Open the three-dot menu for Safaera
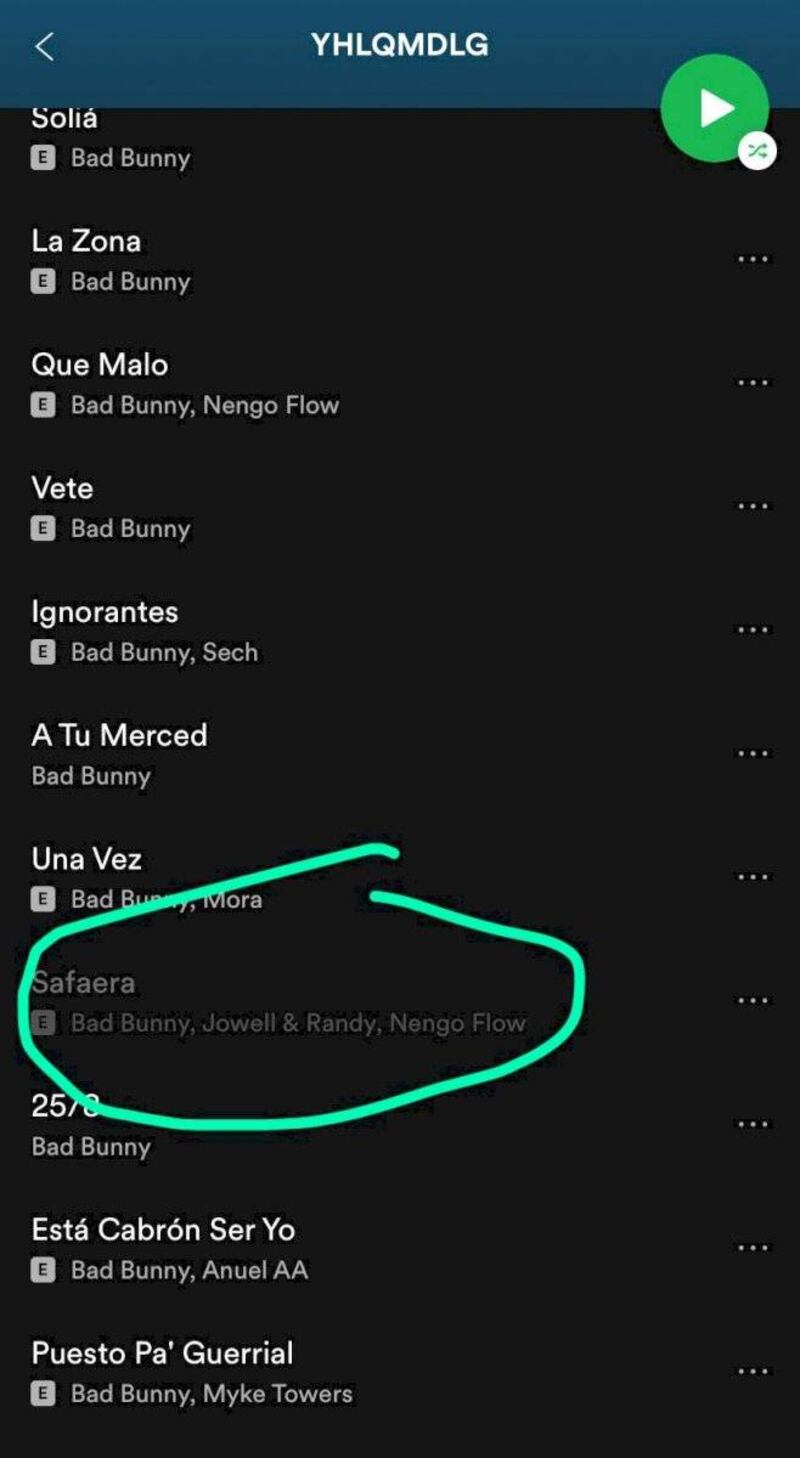800x1458 pixels. click(752, 1001)
